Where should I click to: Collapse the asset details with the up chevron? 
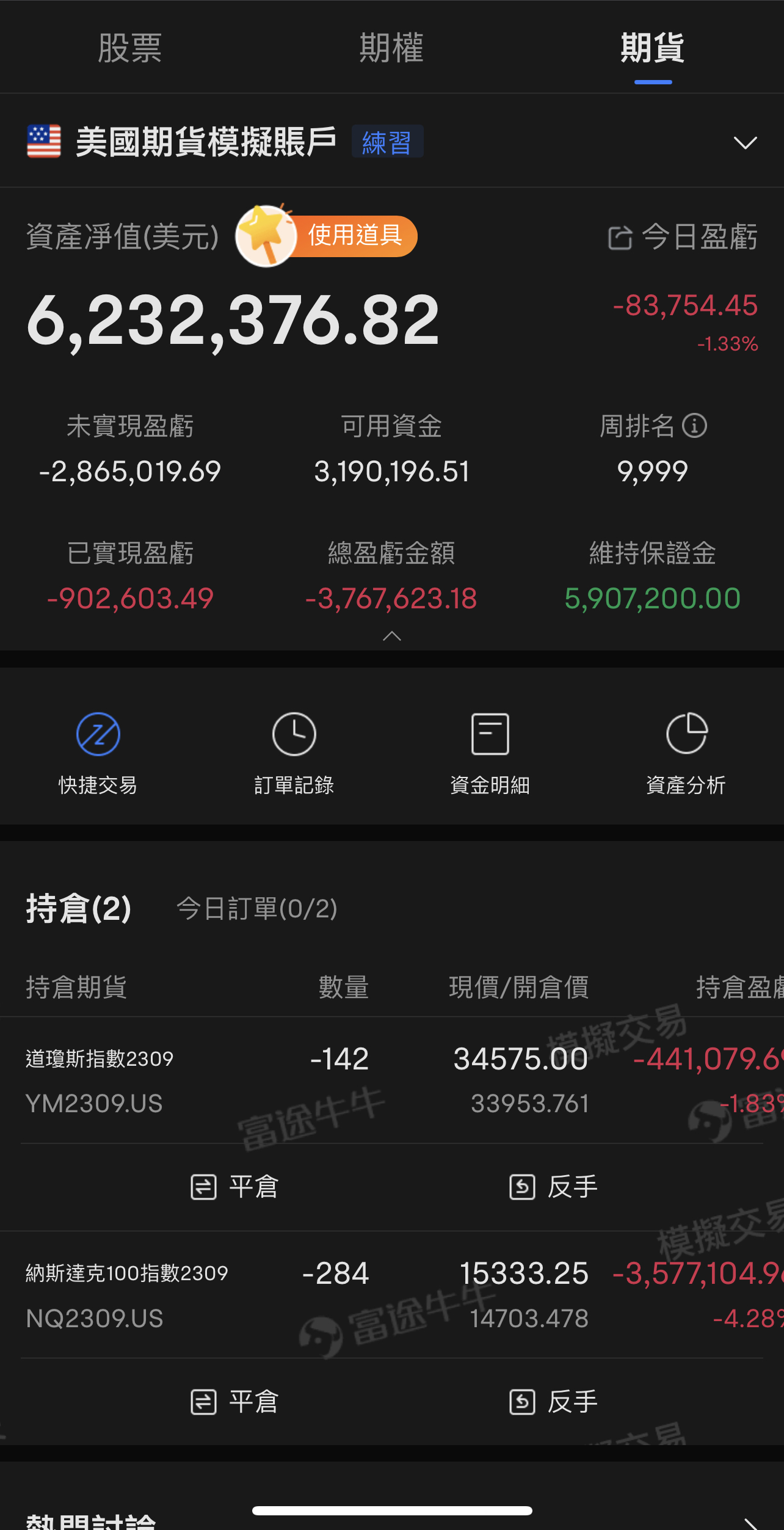[x=392, y=636]
